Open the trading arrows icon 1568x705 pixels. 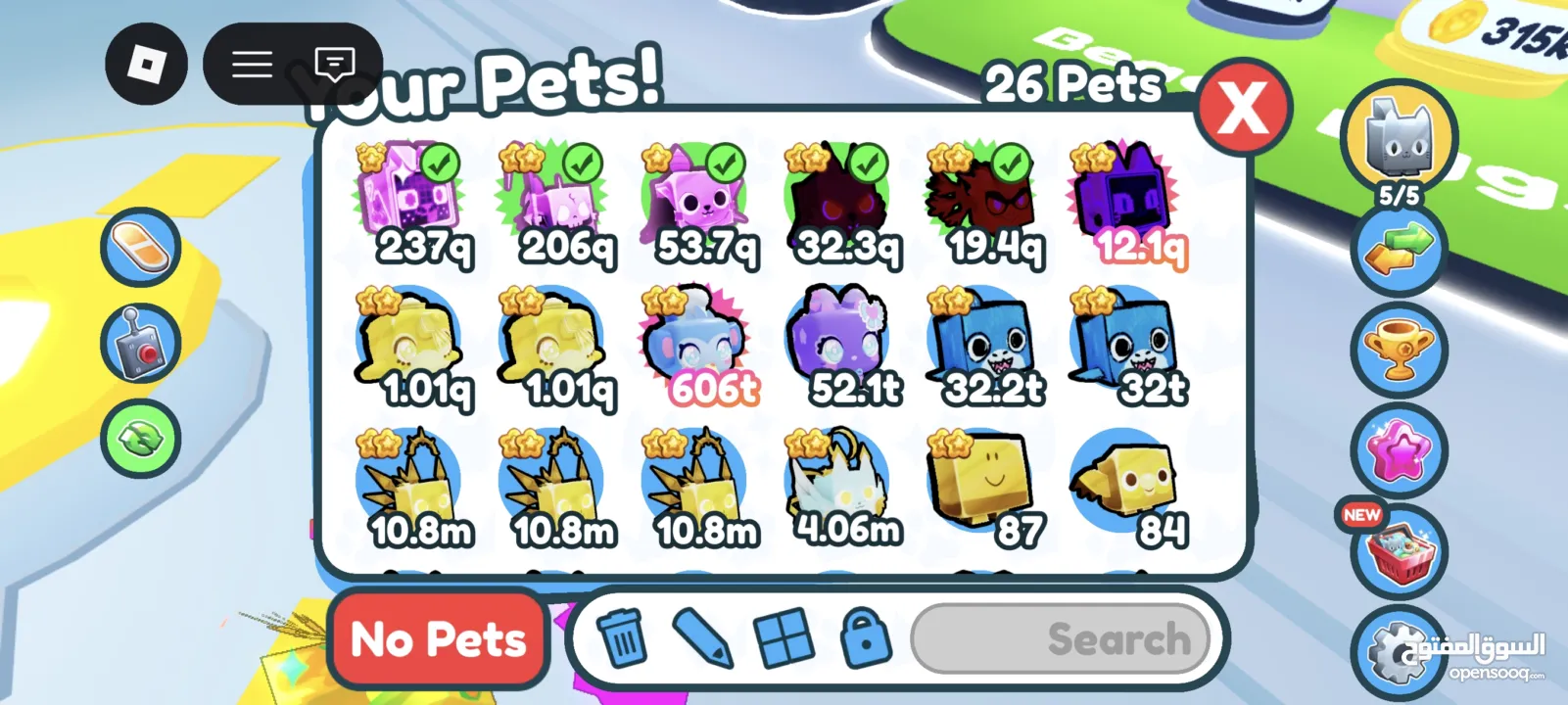click(x=1400, y=252)
